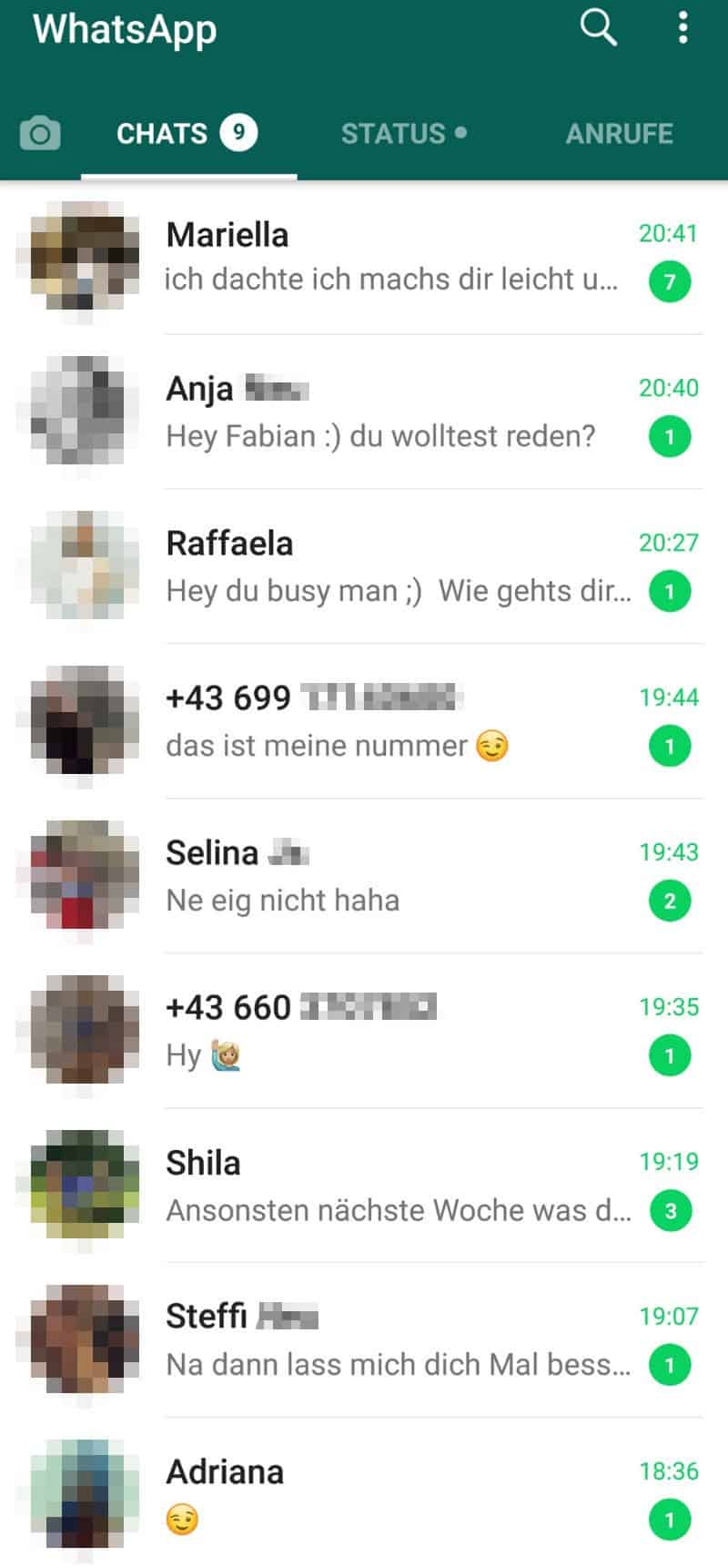Viewport: 728px width, 1568px height.
Task: View Shila's profile picture
Action: click(x=84, y=1186)
